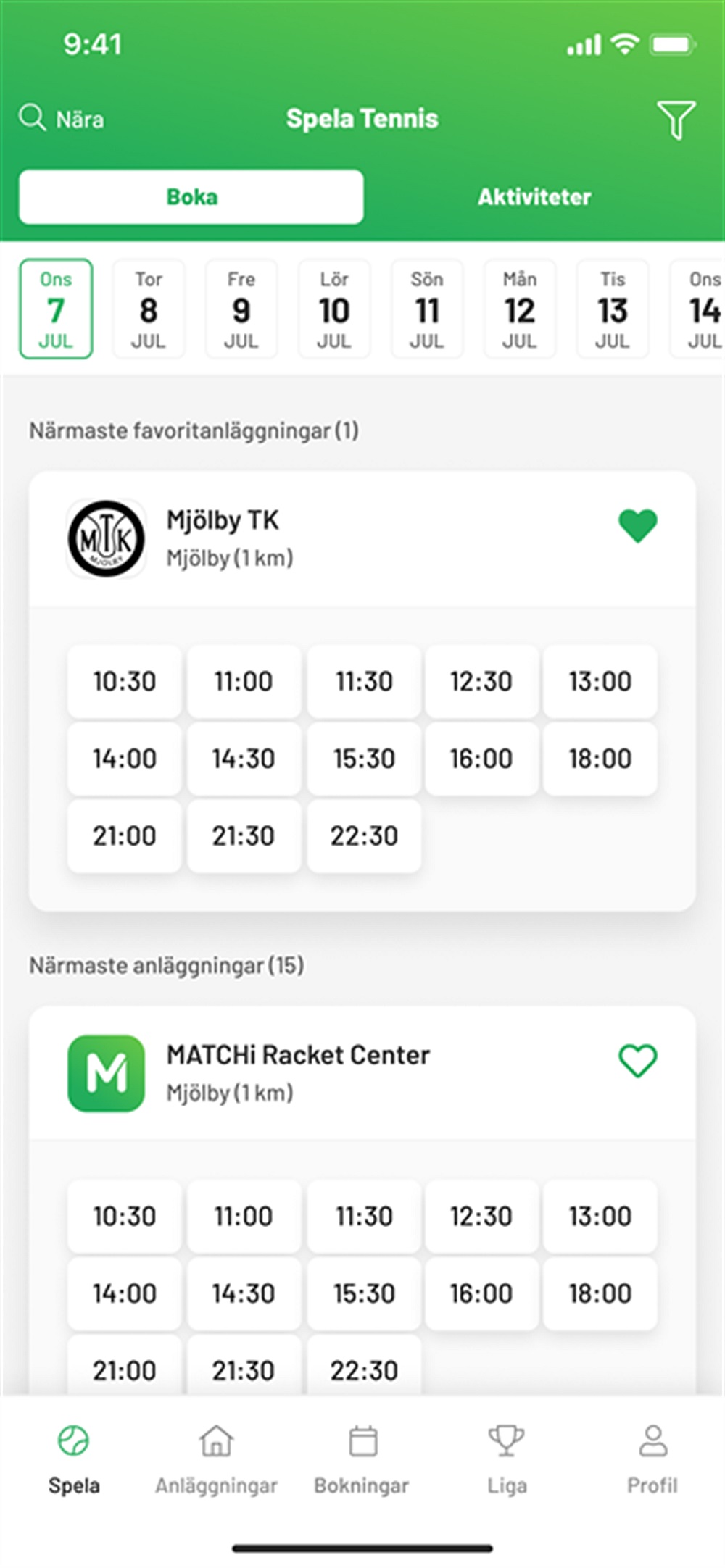Book 16:00 at MATCHi Racket Center
The height and width of the screenshot is (1568, 725).
pyautogui.click(x=481, y=1293)
